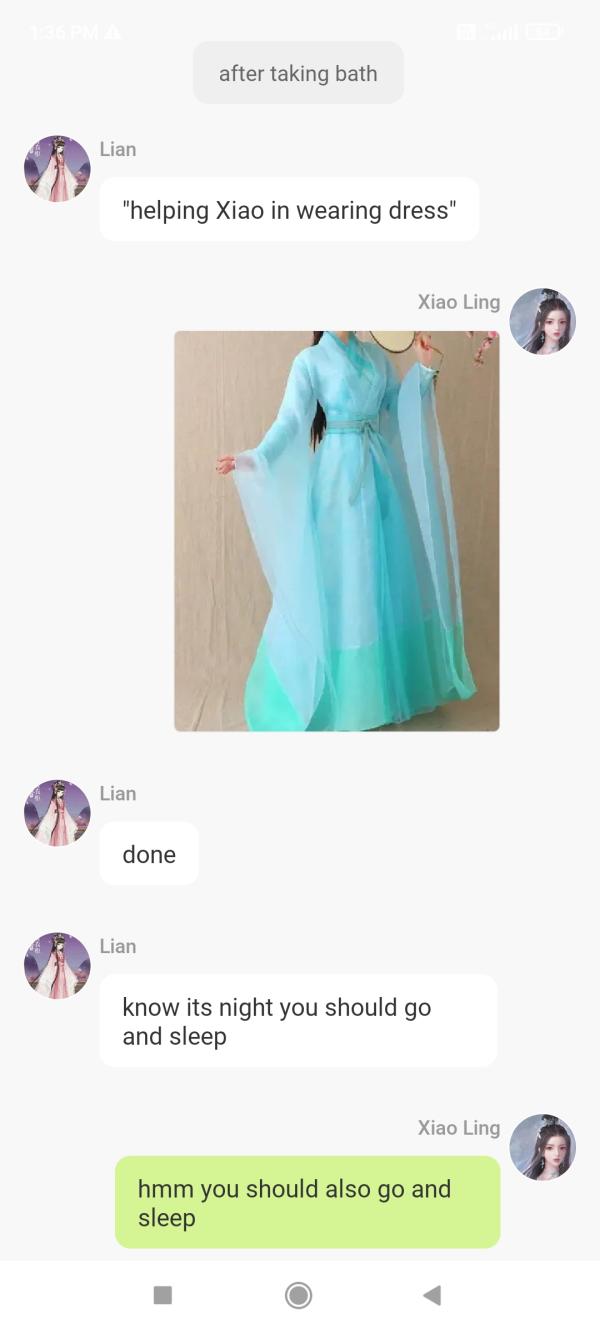Go back using the system back button
Image resolution: width=600 pixels, height=1333 pixels.
click(x=432, y=1295)
